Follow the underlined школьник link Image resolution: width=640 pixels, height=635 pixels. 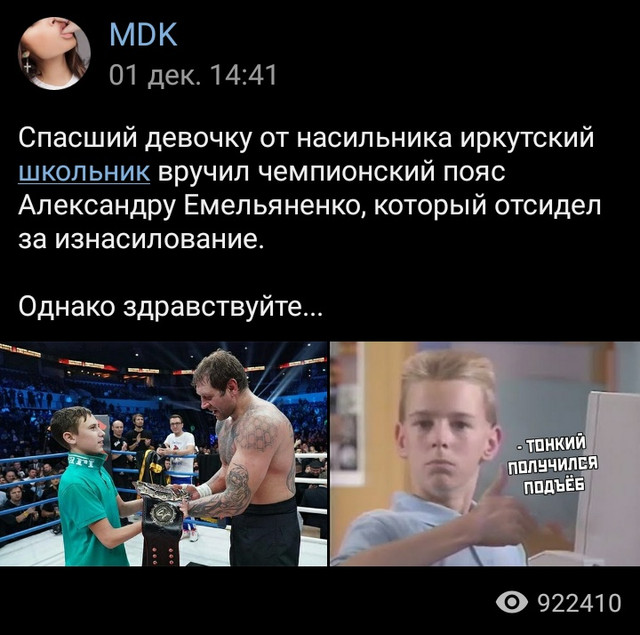[85, 171]
